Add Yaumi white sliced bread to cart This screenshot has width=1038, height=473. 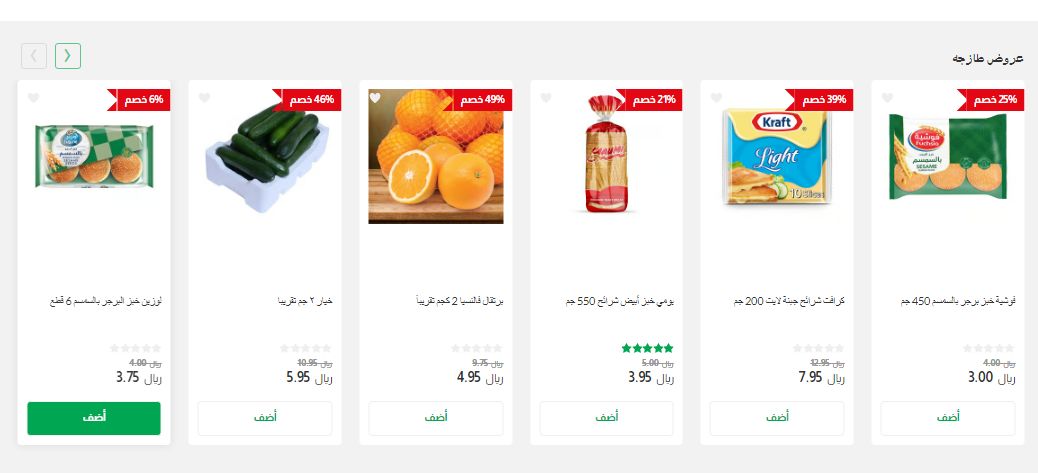[607, 418]
